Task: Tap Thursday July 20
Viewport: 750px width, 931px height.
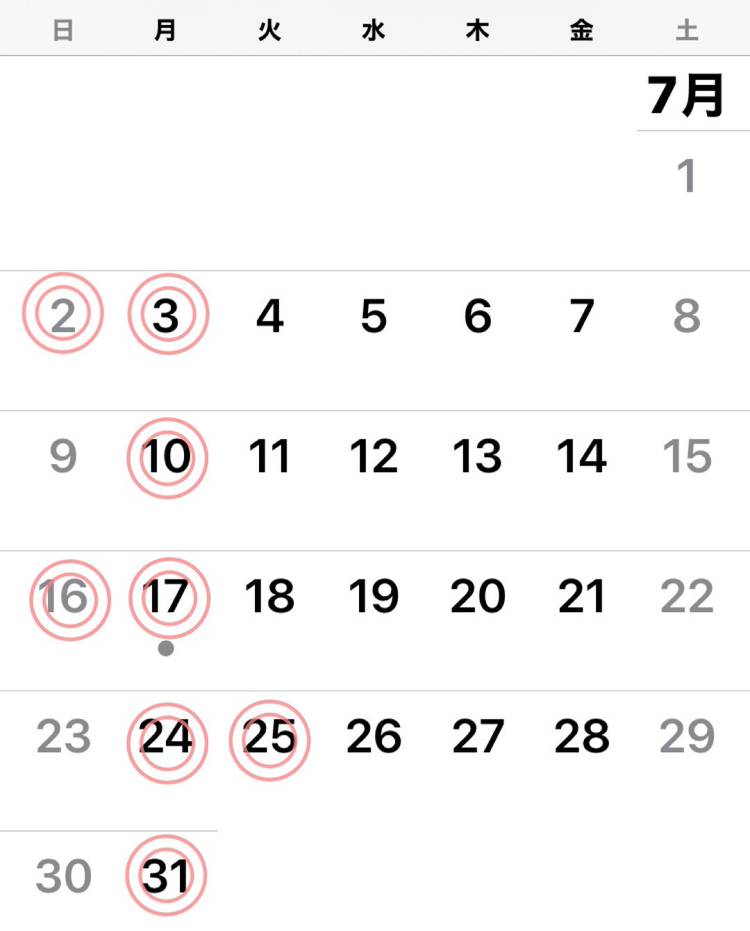Action: (x=478, y=597)
